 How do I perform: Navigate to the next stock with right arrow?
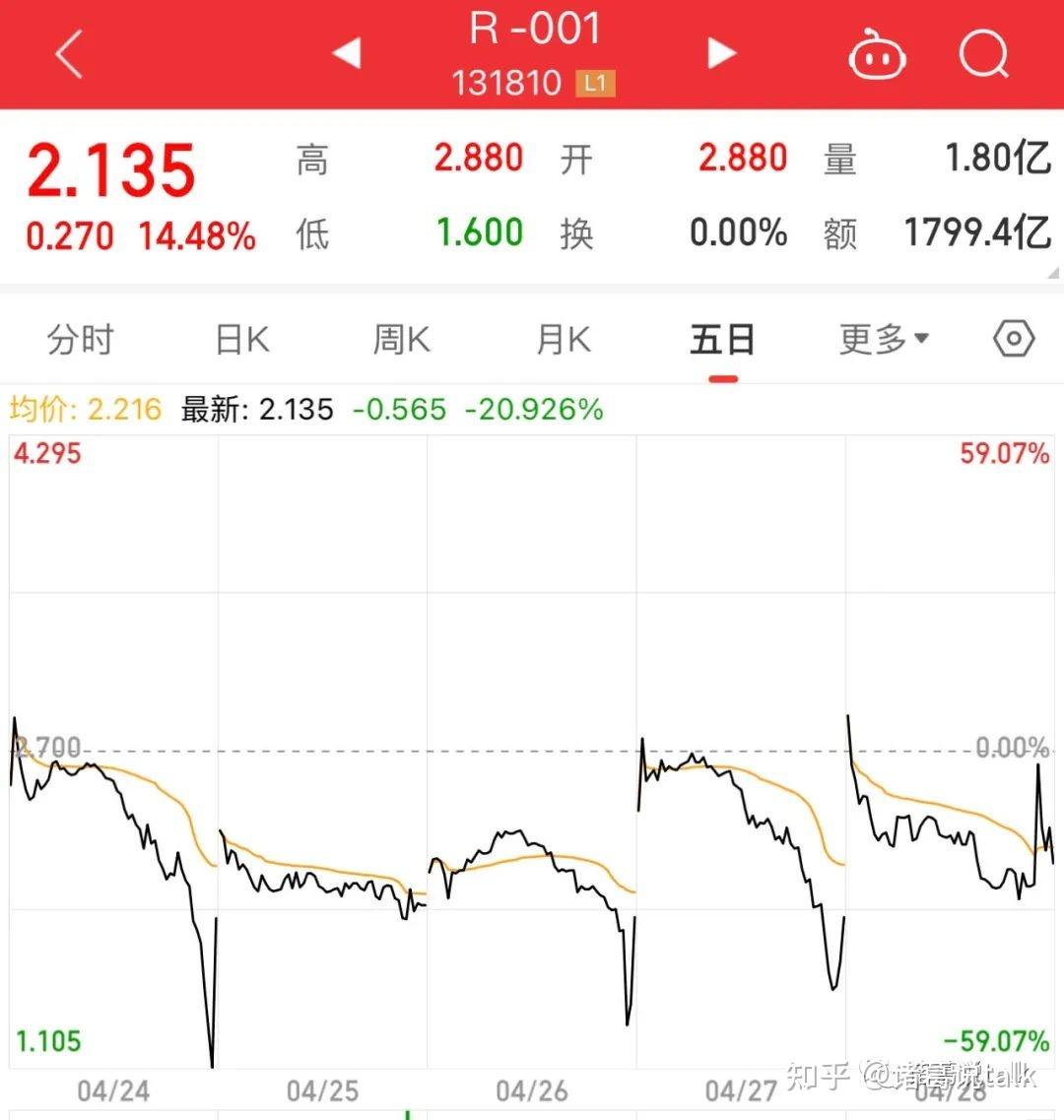720,54
